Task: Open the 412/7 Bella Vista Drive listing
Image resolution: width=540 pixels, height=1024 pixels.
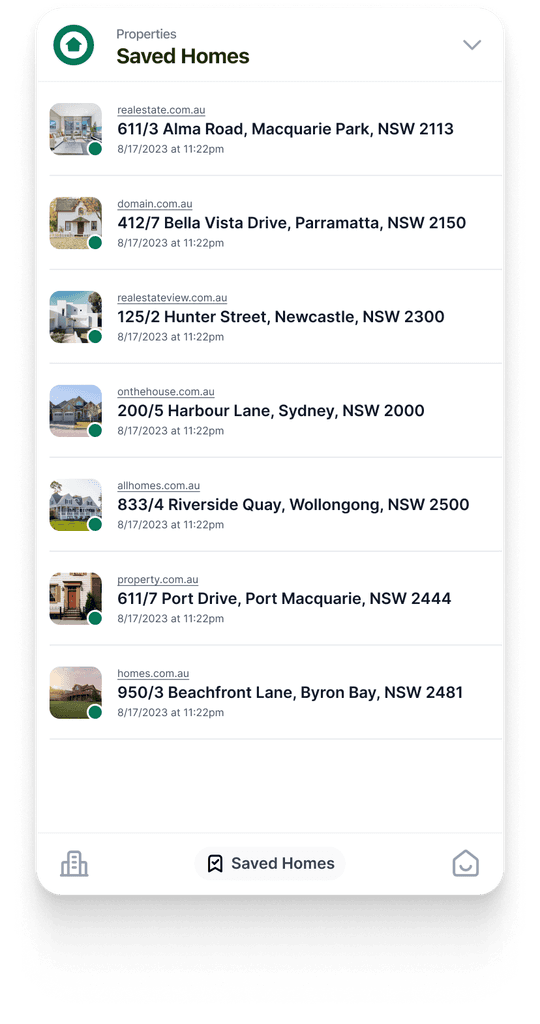Action: click(x=270, y=223)
